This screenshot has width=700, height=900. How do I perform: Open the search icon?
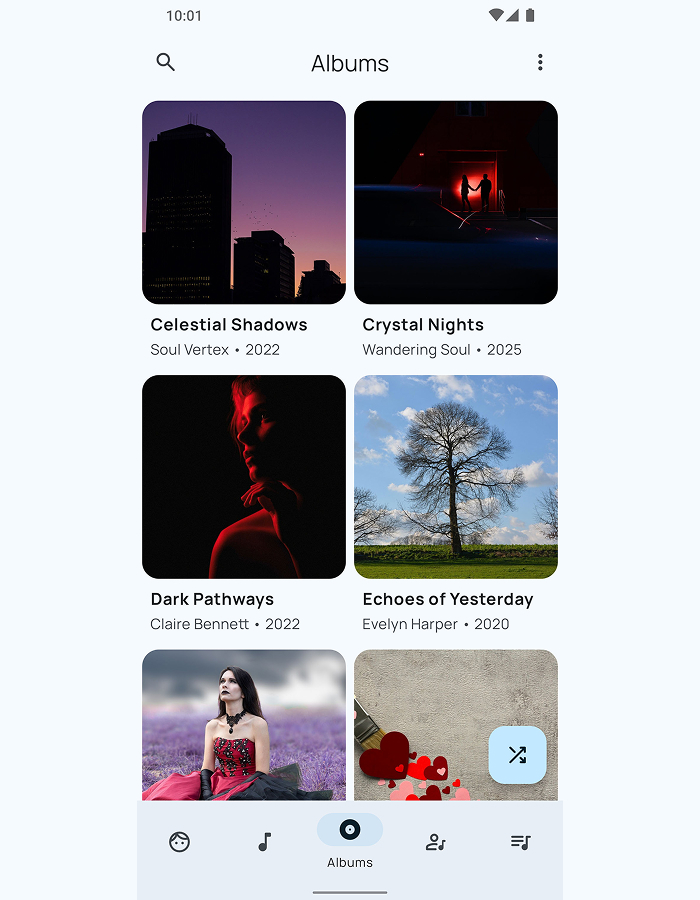pos(166,62)
